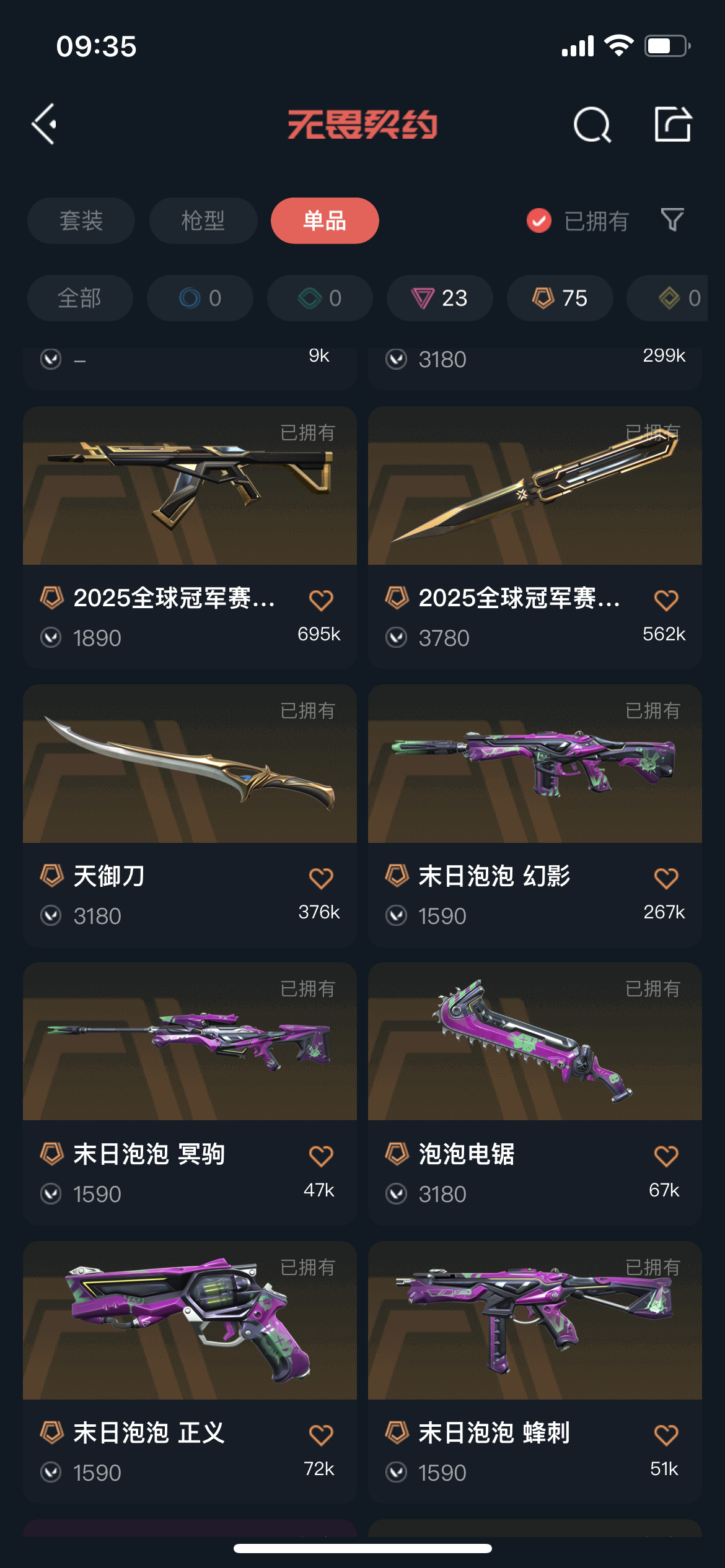Favorite the 泡泡电锯 skin
The height and width of the screenshot is (1568, 725).
pos(666,1156)
